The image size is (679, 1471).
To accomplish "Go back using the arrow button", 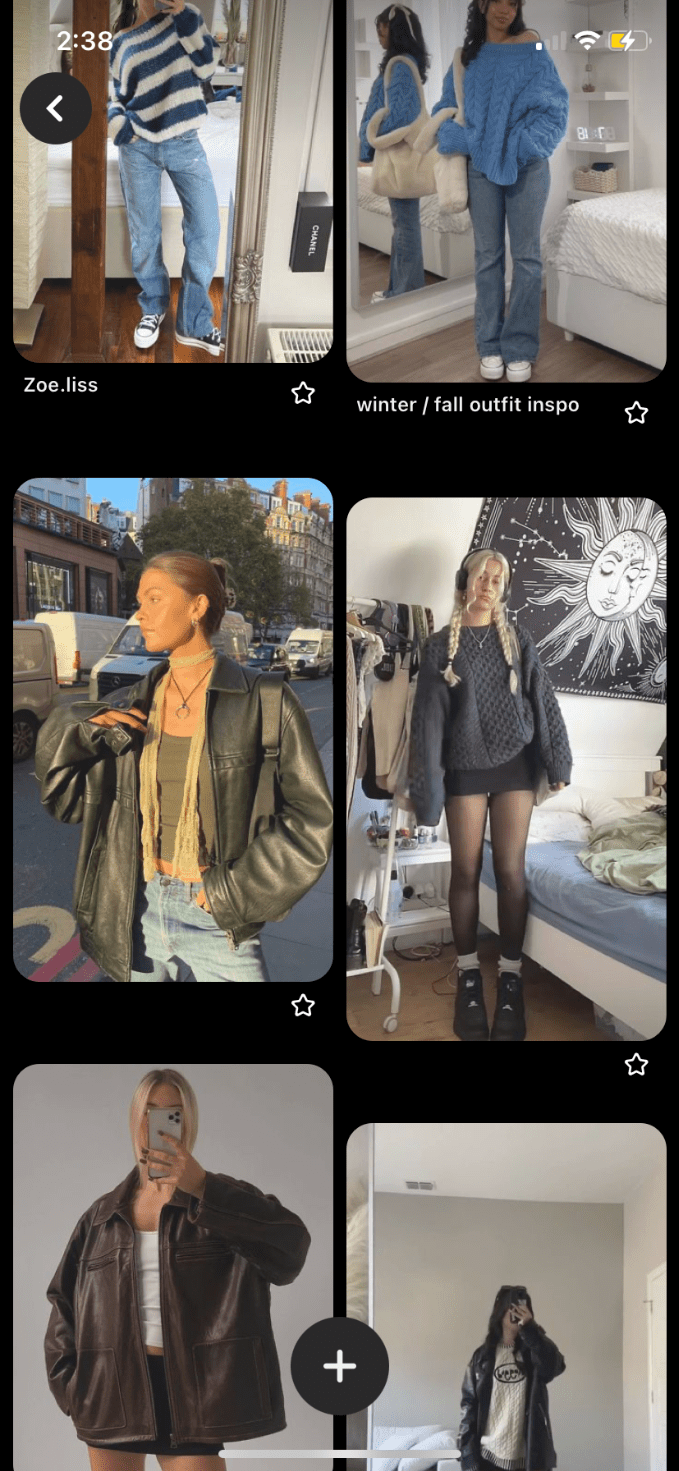I will [56, 108].
